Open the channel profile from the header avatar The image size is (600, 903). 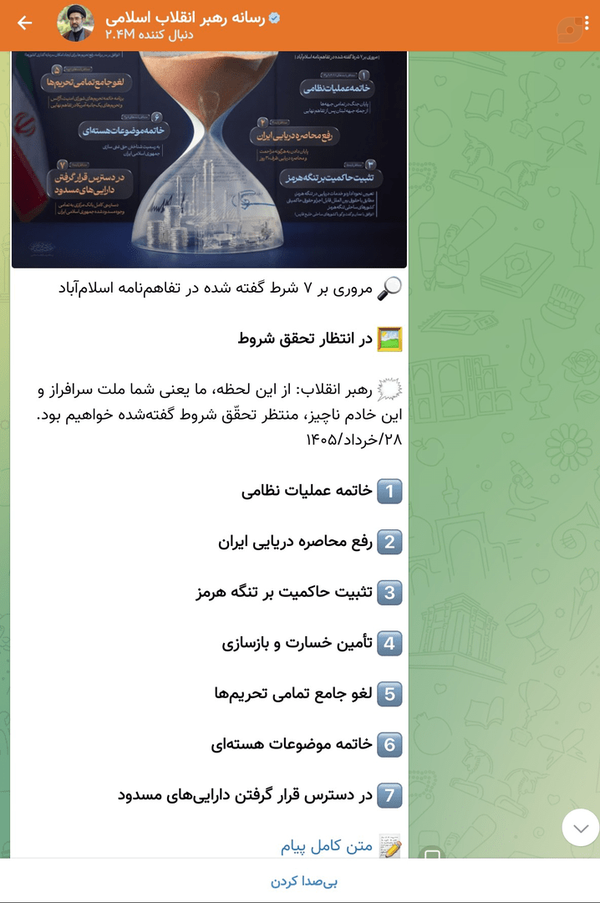coord(75,23)
